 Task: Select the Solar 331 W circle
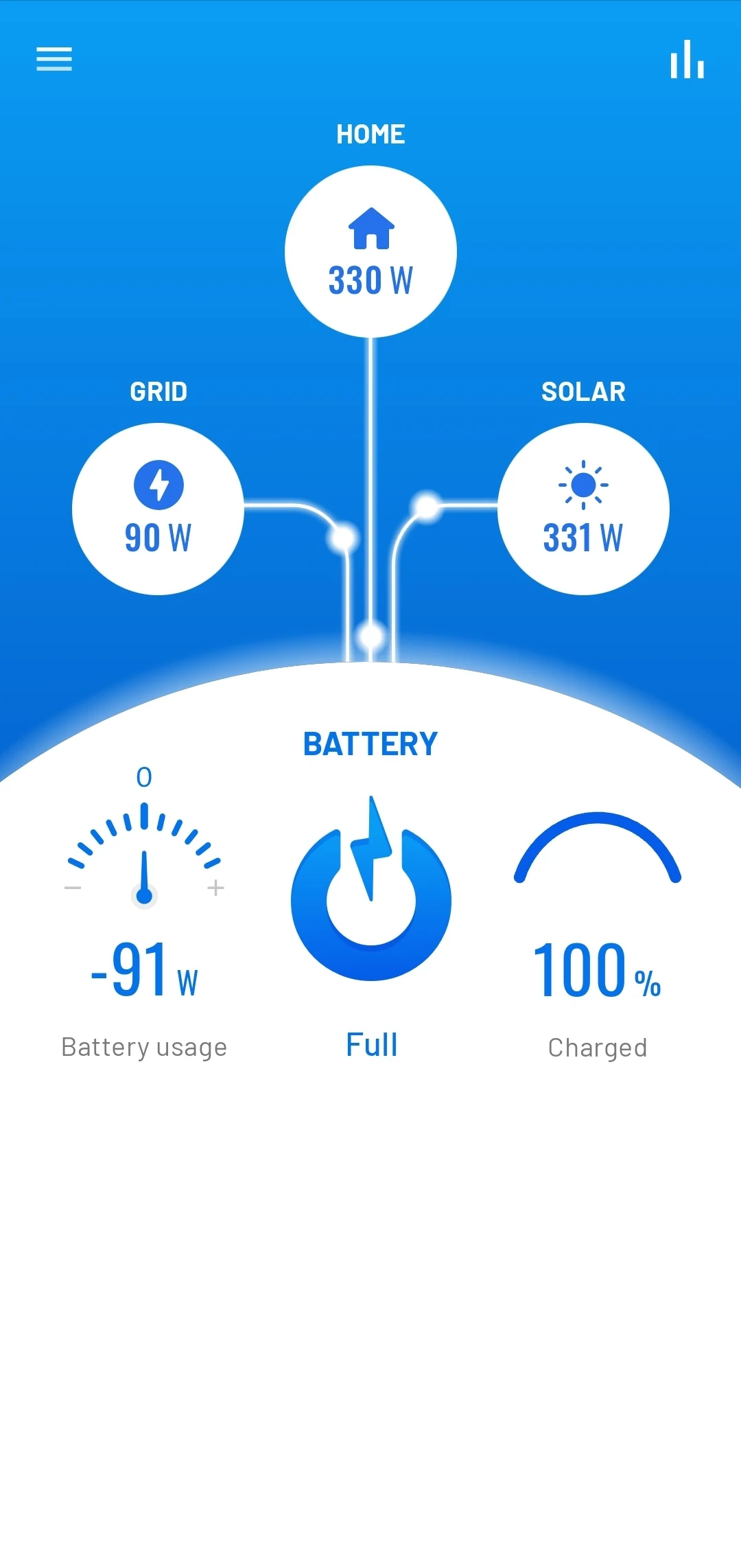click(x=583, y=509)
